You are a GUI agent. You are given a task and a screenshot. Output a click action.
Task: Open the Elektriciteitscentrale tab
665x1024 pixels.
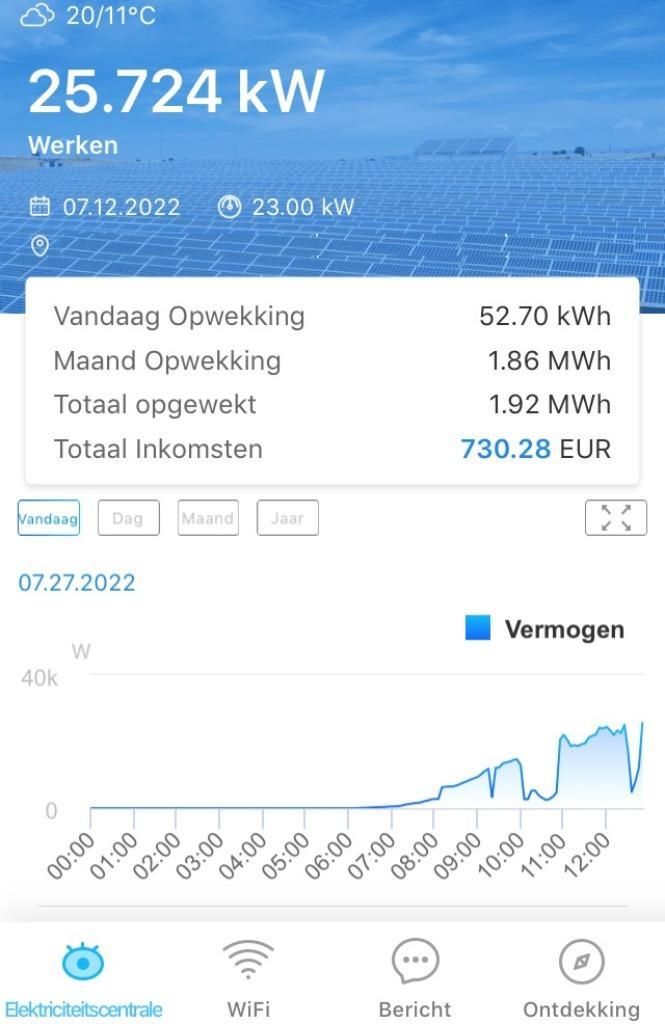[x=83, y=978]
